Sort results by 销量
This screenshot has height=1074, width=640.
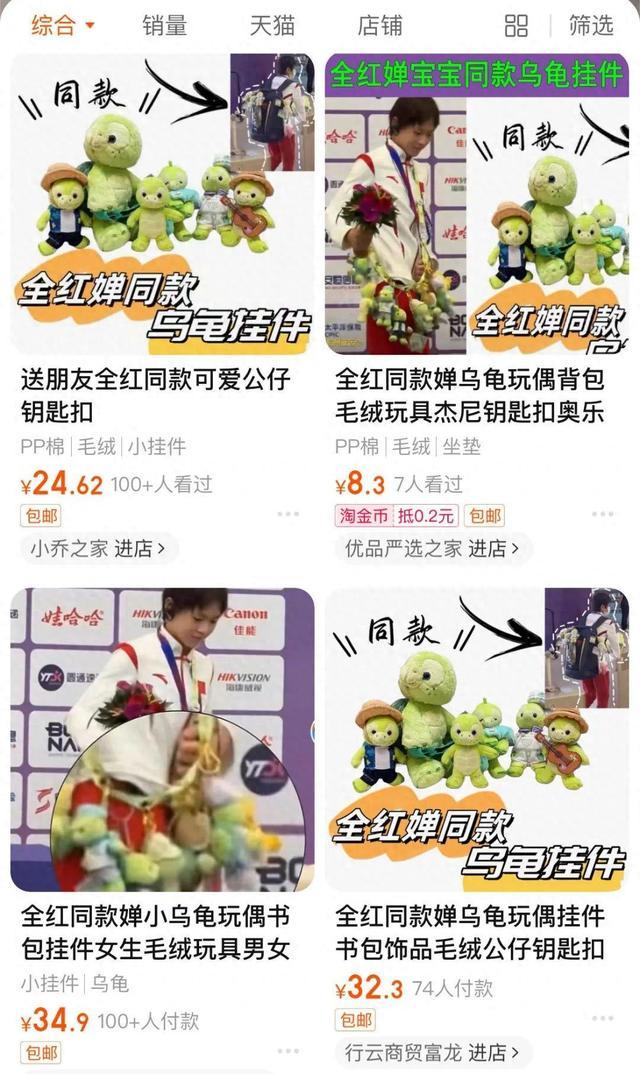[164, 25]
